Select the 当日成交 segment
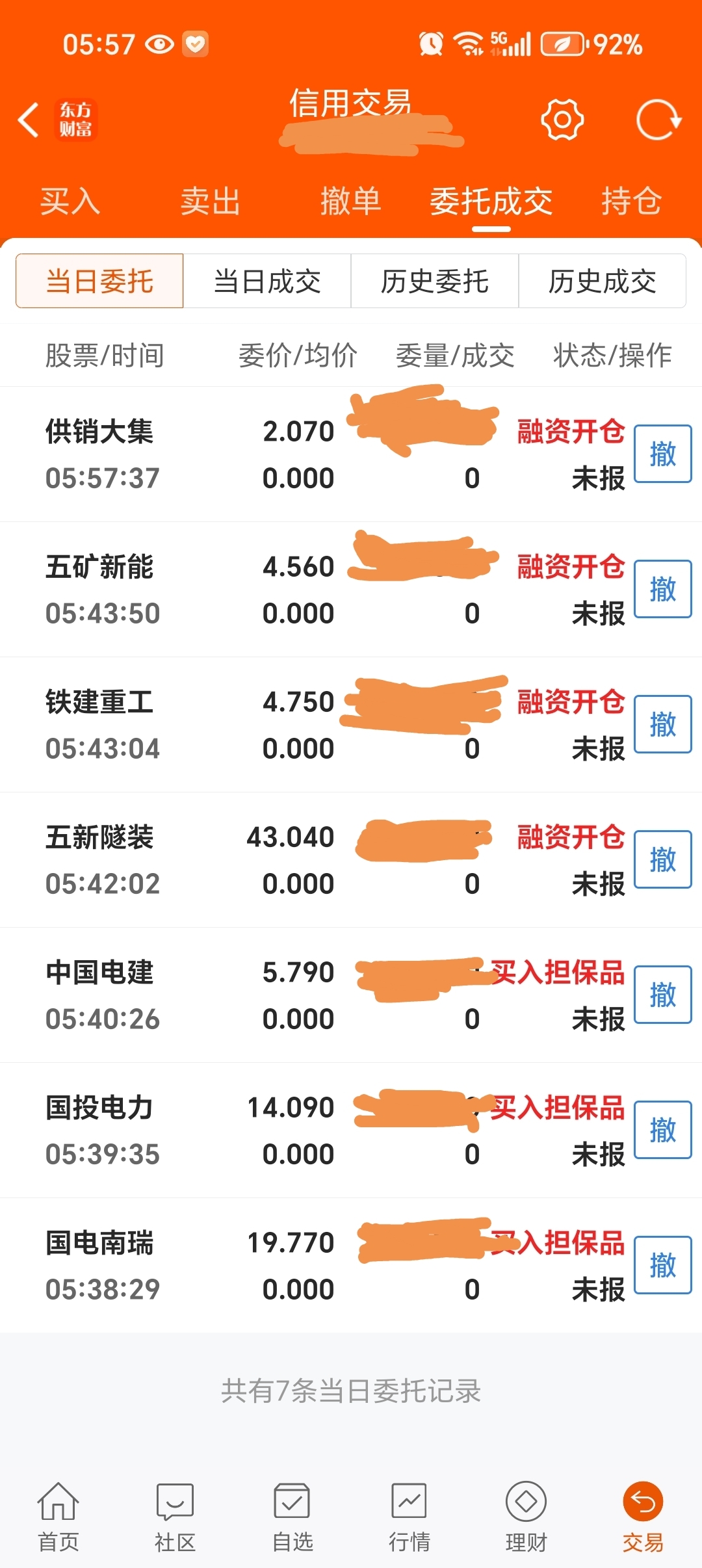The width and height of the screenshot is (702, 1568). click(x=267, y=281)
